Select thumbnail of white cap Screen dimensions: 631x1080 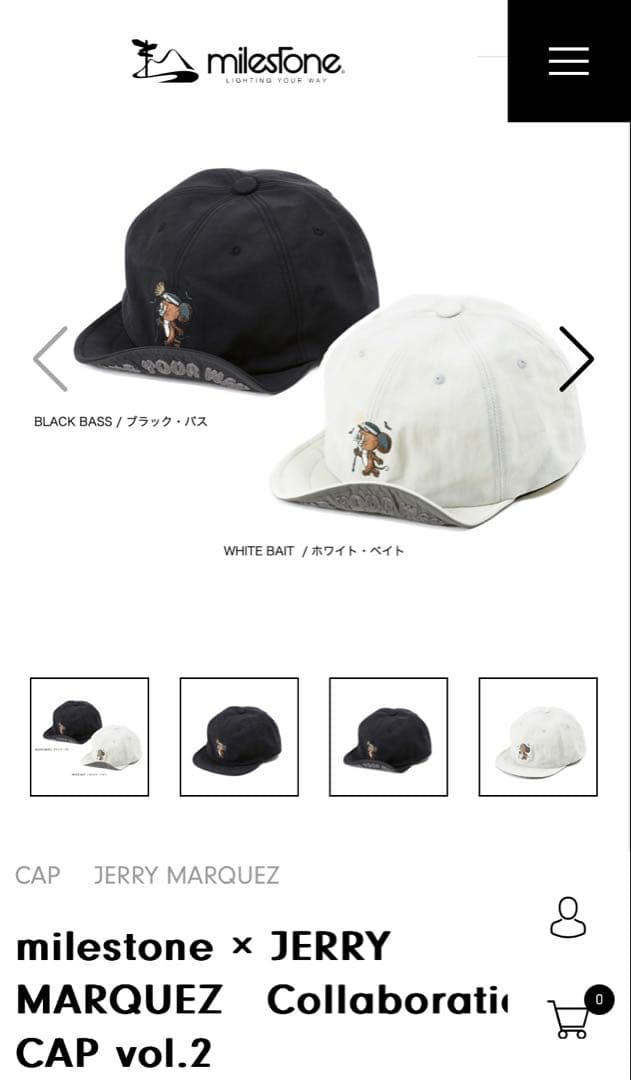538,737
